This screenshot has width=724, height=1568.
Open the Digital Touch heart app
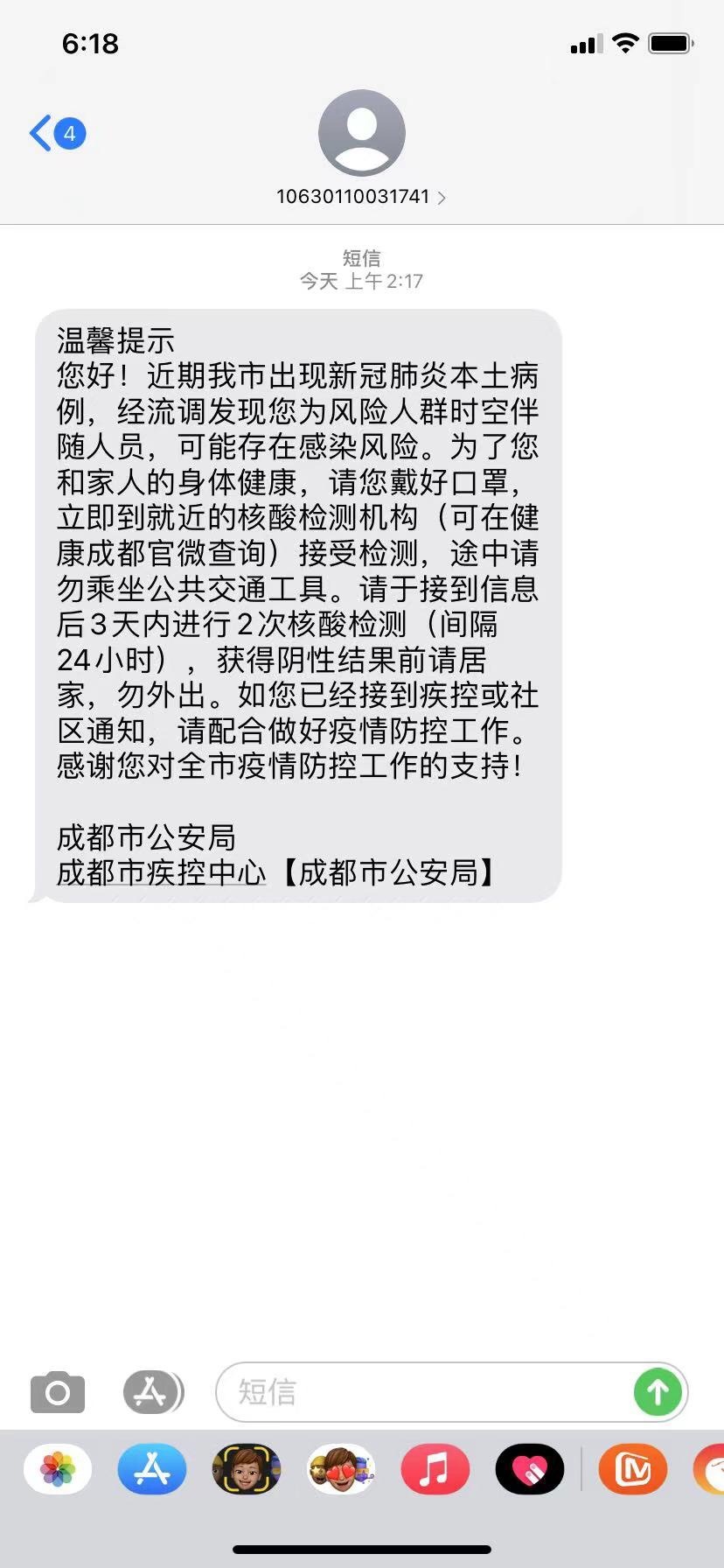tap(530, 1469)
